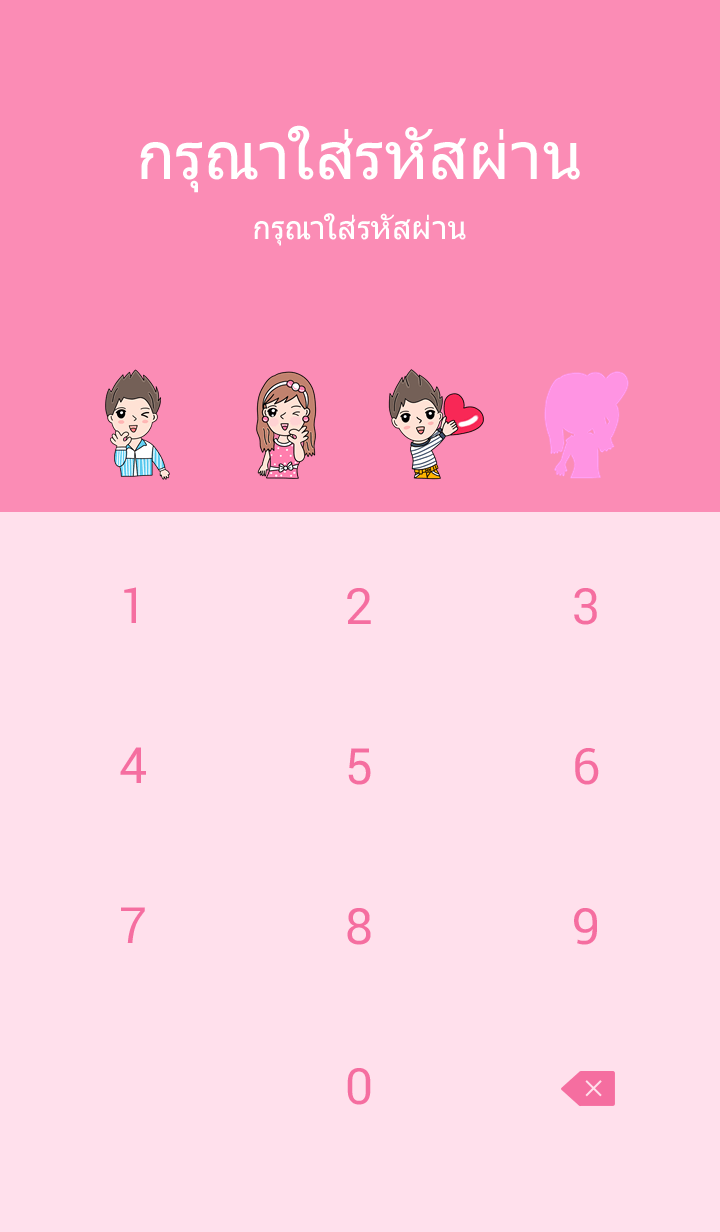The width and height of the screenshot is (720, 1232).
Task: Tap the number 8 key
Action: [359, 927]
